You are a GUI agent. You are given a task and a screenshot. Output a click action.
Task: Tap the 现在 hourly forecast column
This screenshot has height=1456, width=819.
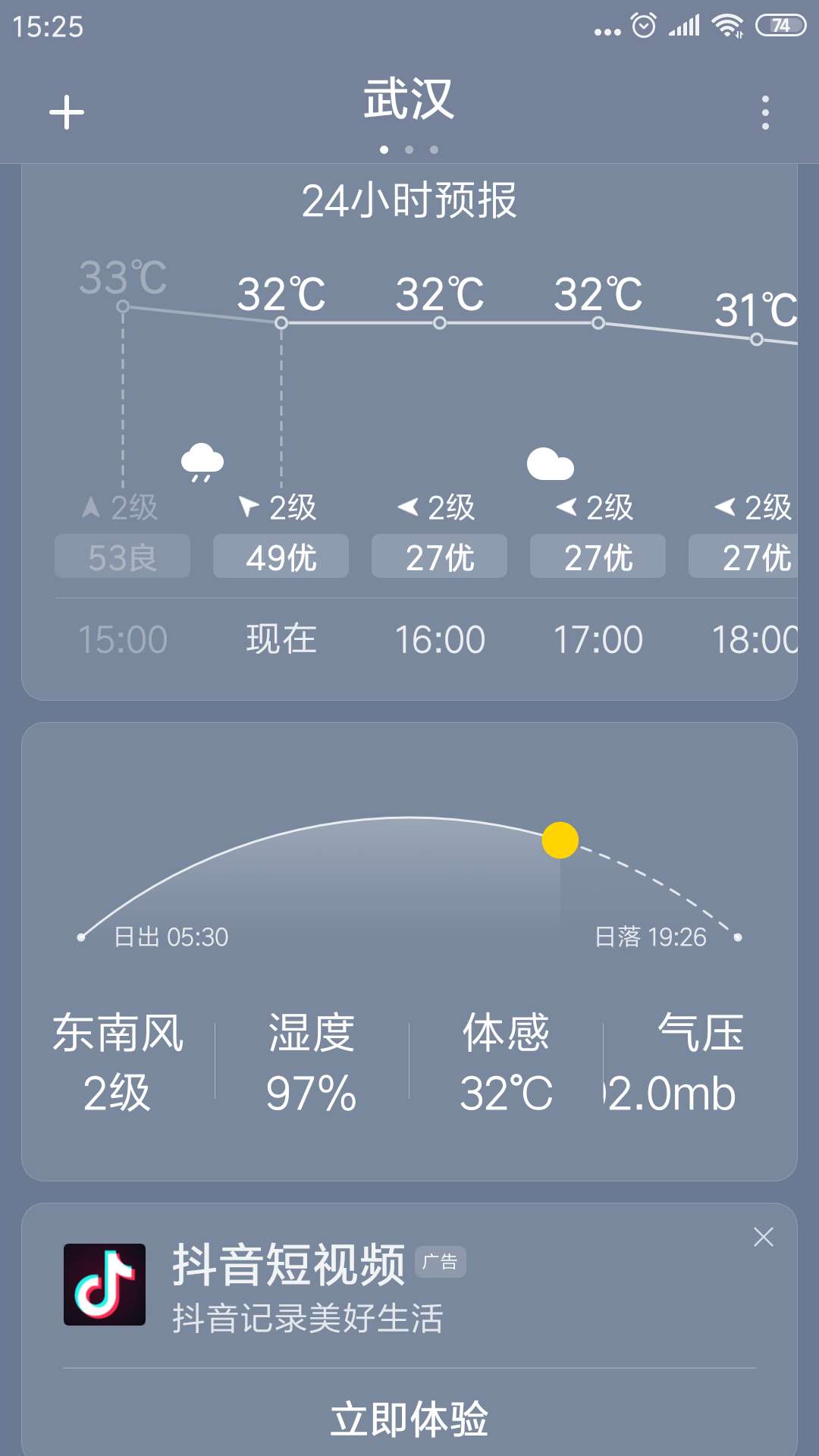click(x=281, y=638)
